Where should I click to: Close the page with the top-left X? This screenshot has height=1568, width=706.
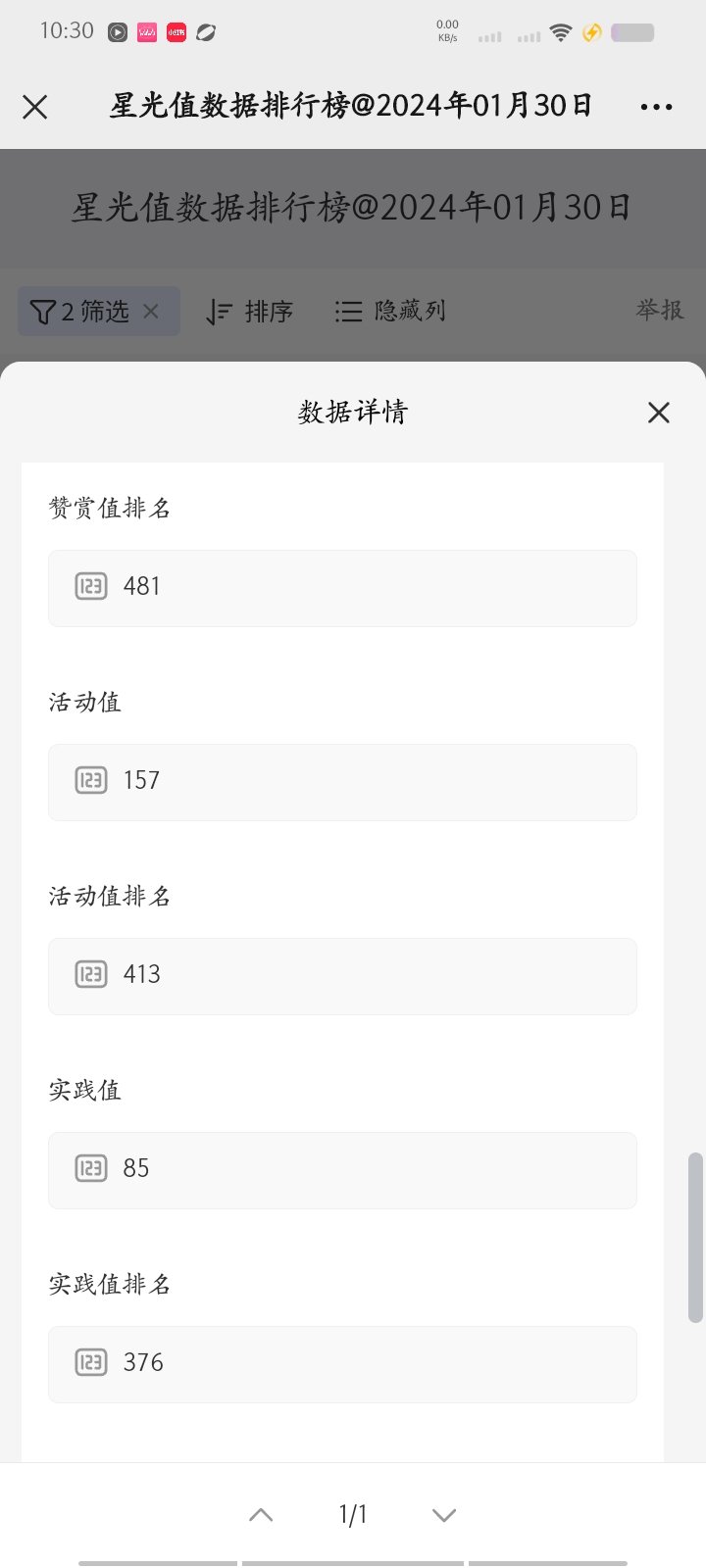click(x=35, y=107)
